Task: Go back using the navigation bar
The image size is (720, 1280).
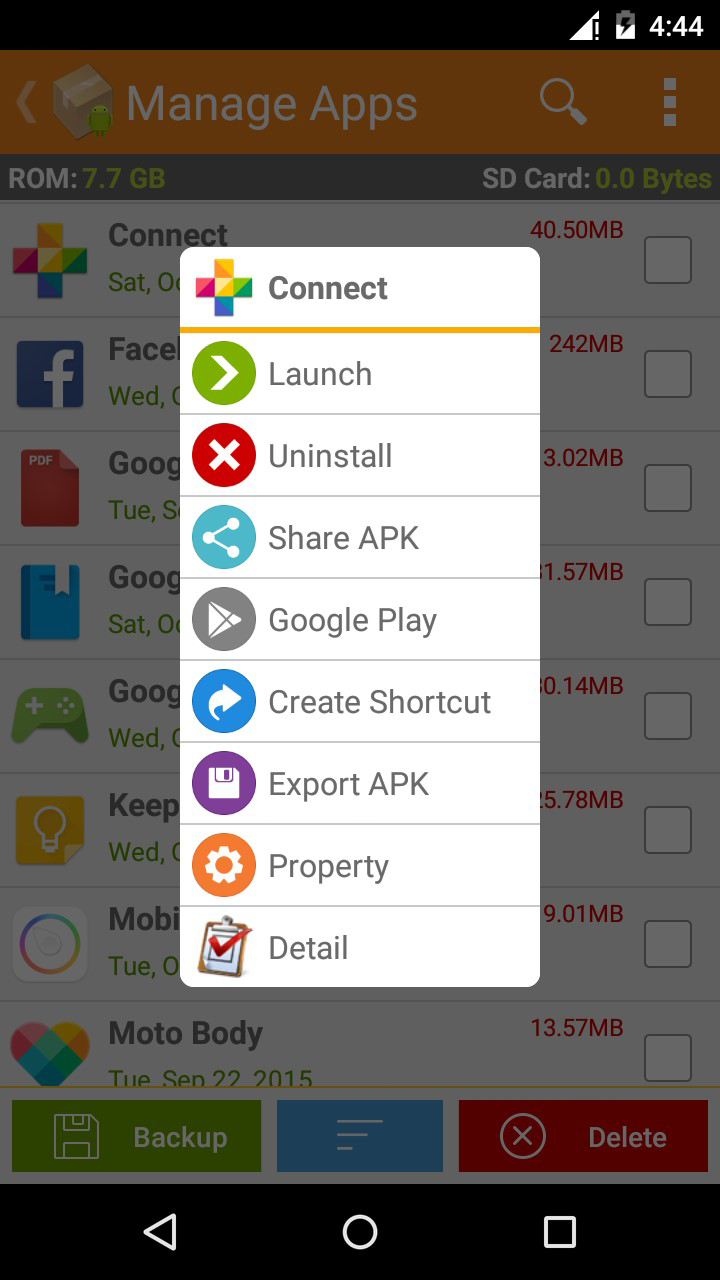Action: click(160, 1232)
